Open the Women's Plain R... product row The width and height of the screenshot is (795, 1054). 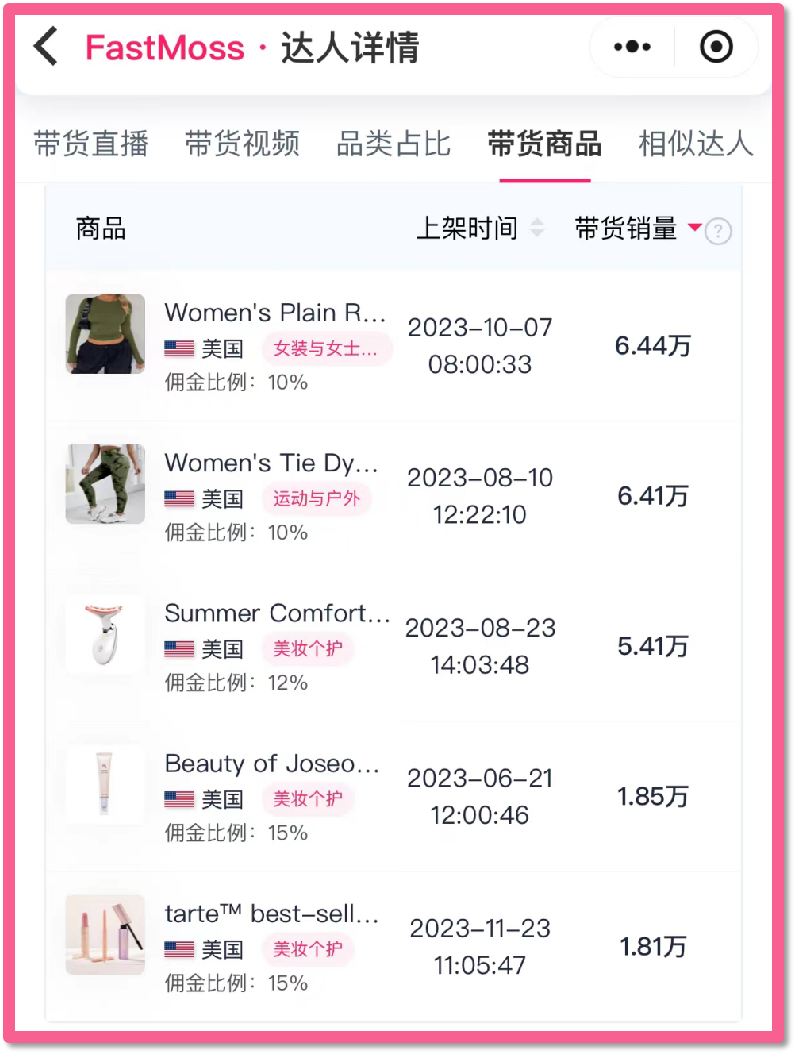point(275,314)
